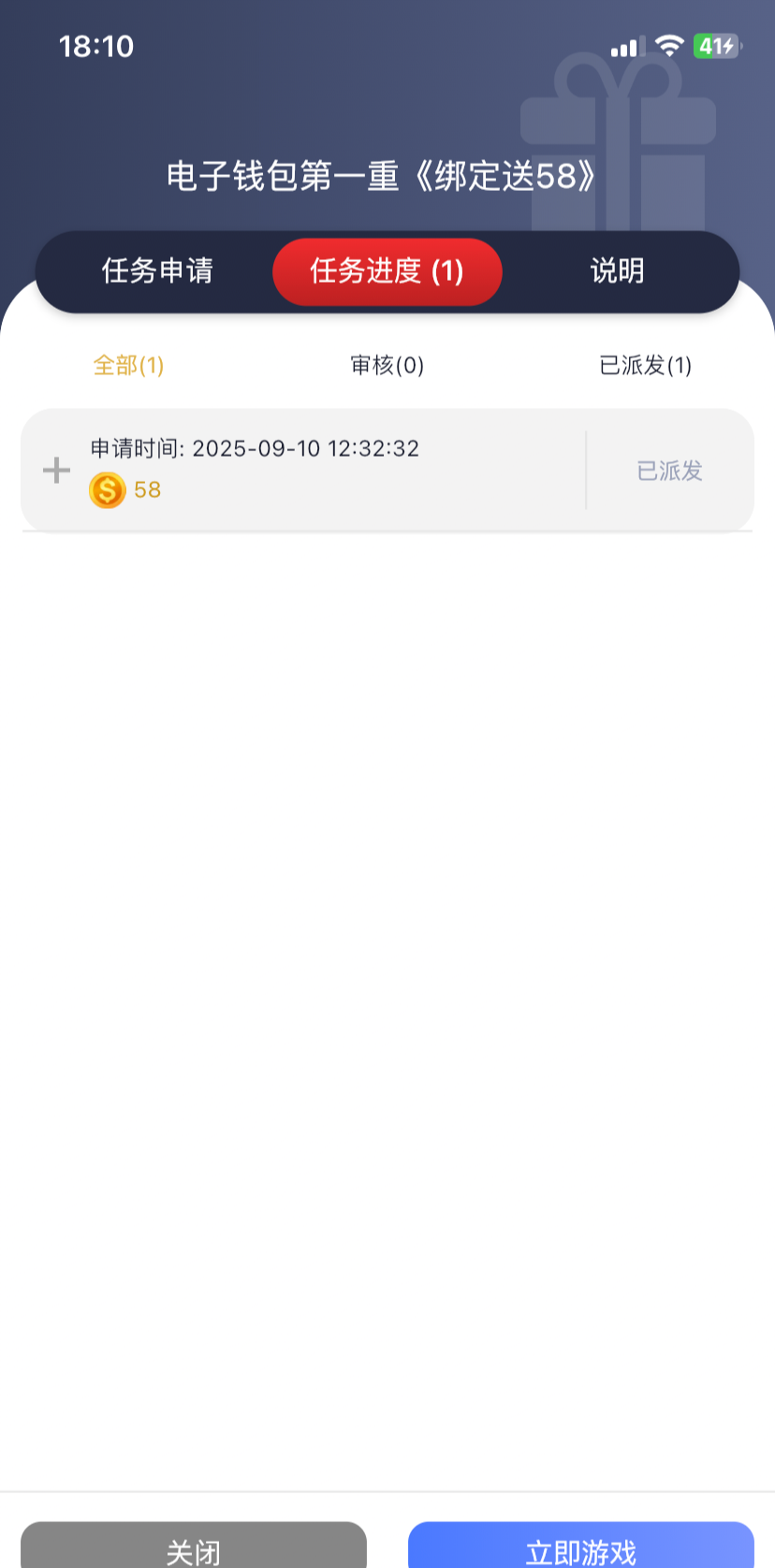Viewport: 775px width, 1568px height.
Task: Open the 说明 tab
Action: click(617, 271)
